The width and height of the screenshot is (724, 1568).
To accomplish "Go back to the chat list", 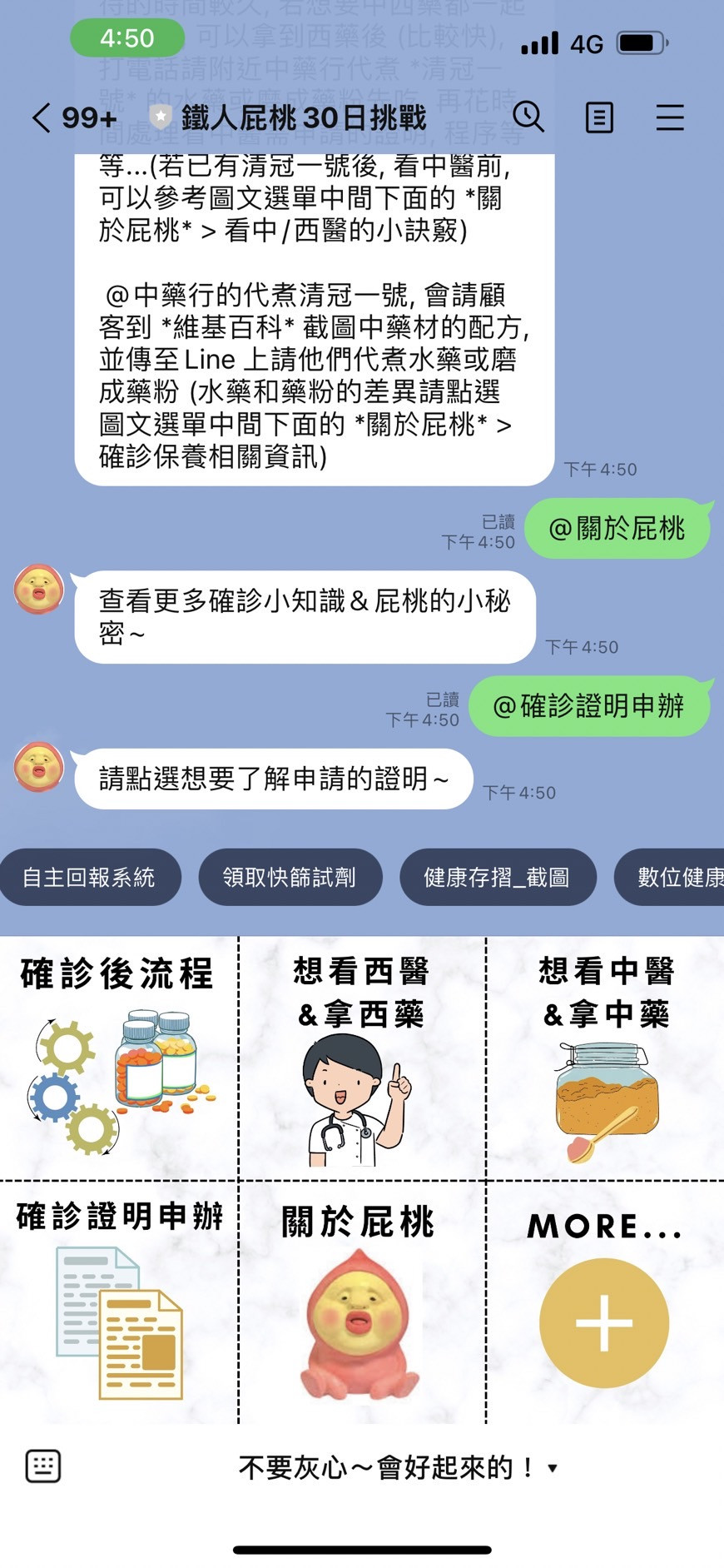I will [x=42, y=117].
